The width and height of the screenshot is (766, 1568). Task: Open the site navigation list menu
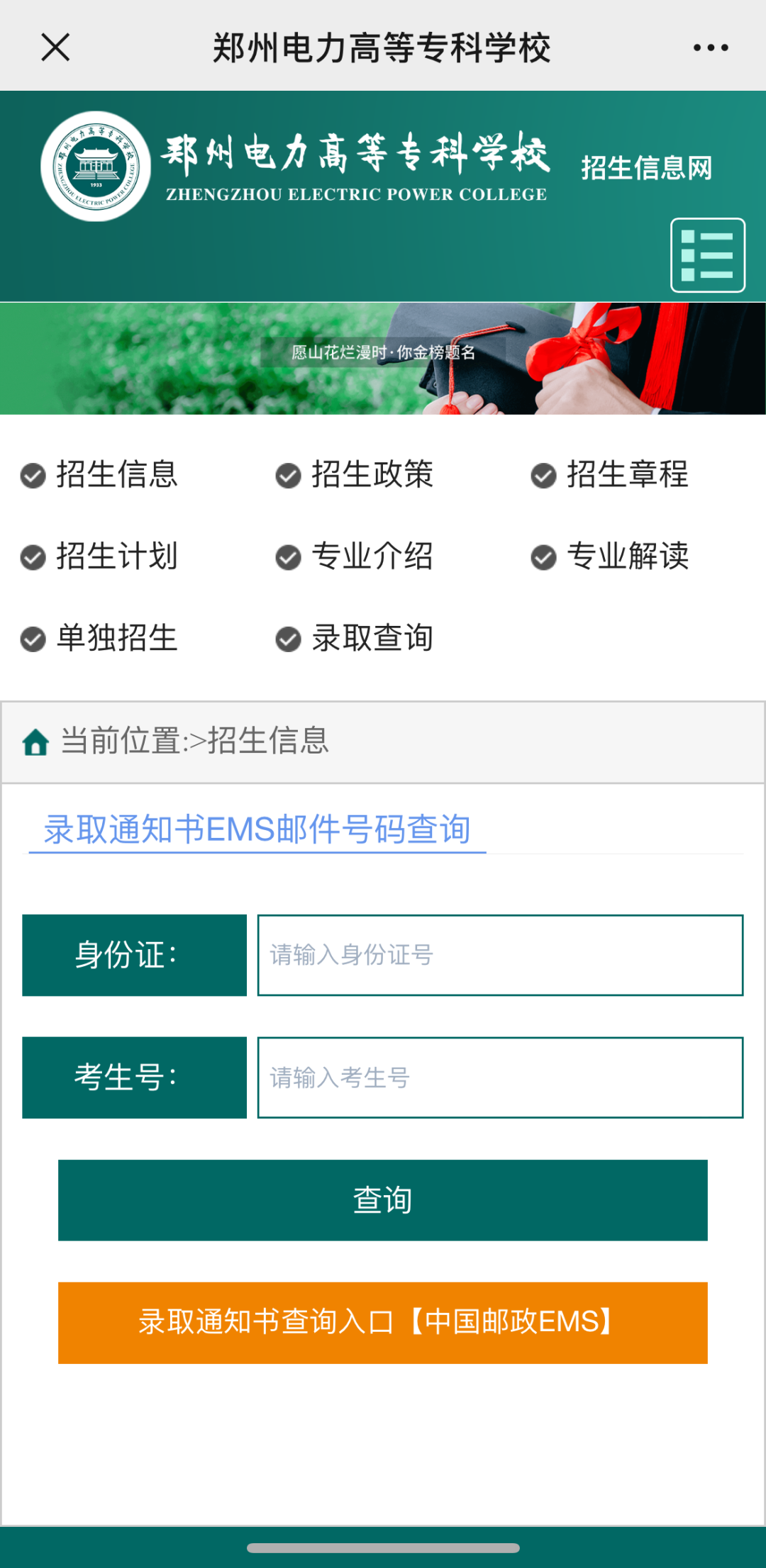[707, 255]
